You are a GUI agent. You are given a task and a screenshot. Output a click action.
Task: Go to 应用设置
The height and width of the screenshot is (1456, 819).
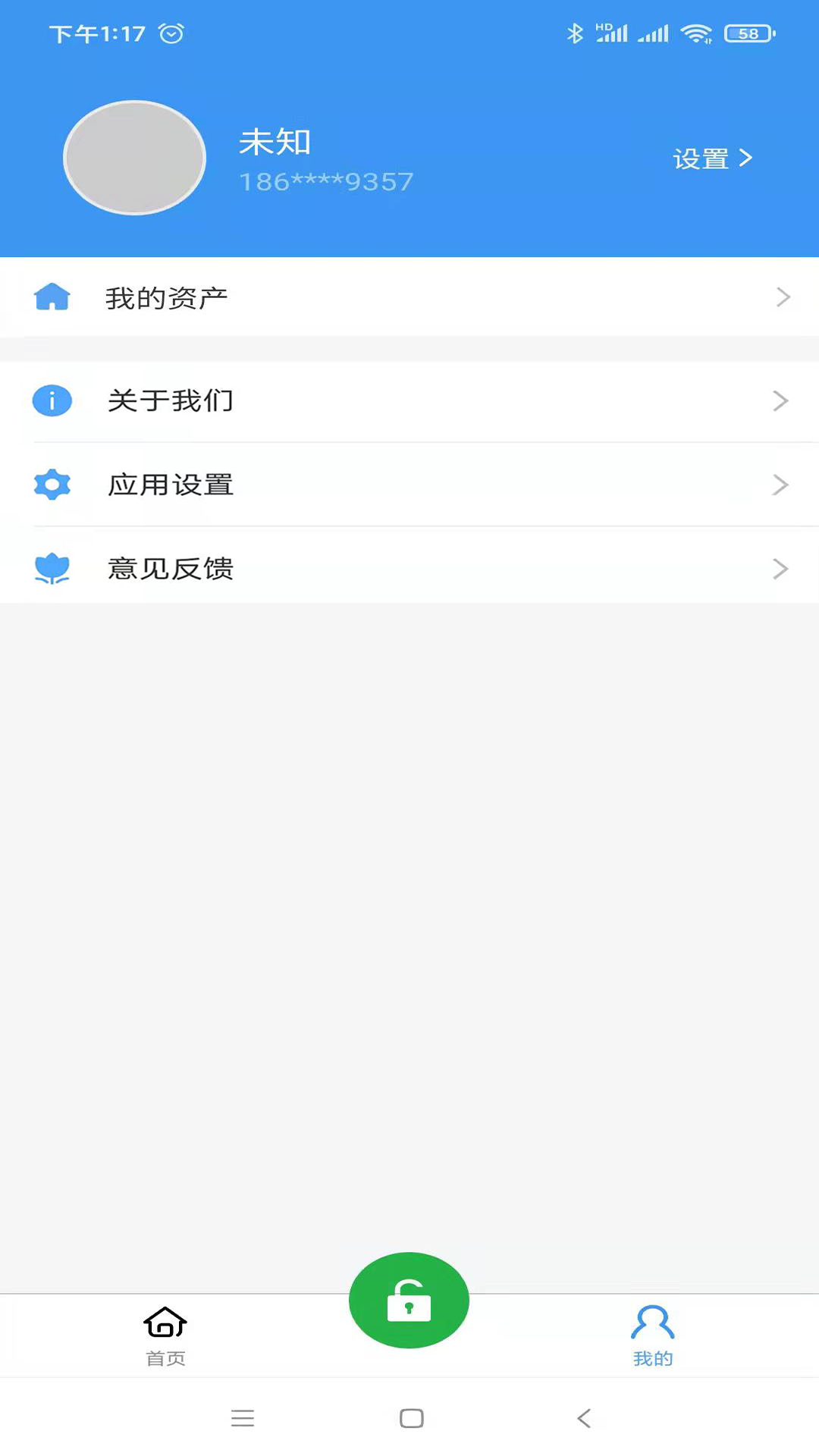(x=409, y=485)
